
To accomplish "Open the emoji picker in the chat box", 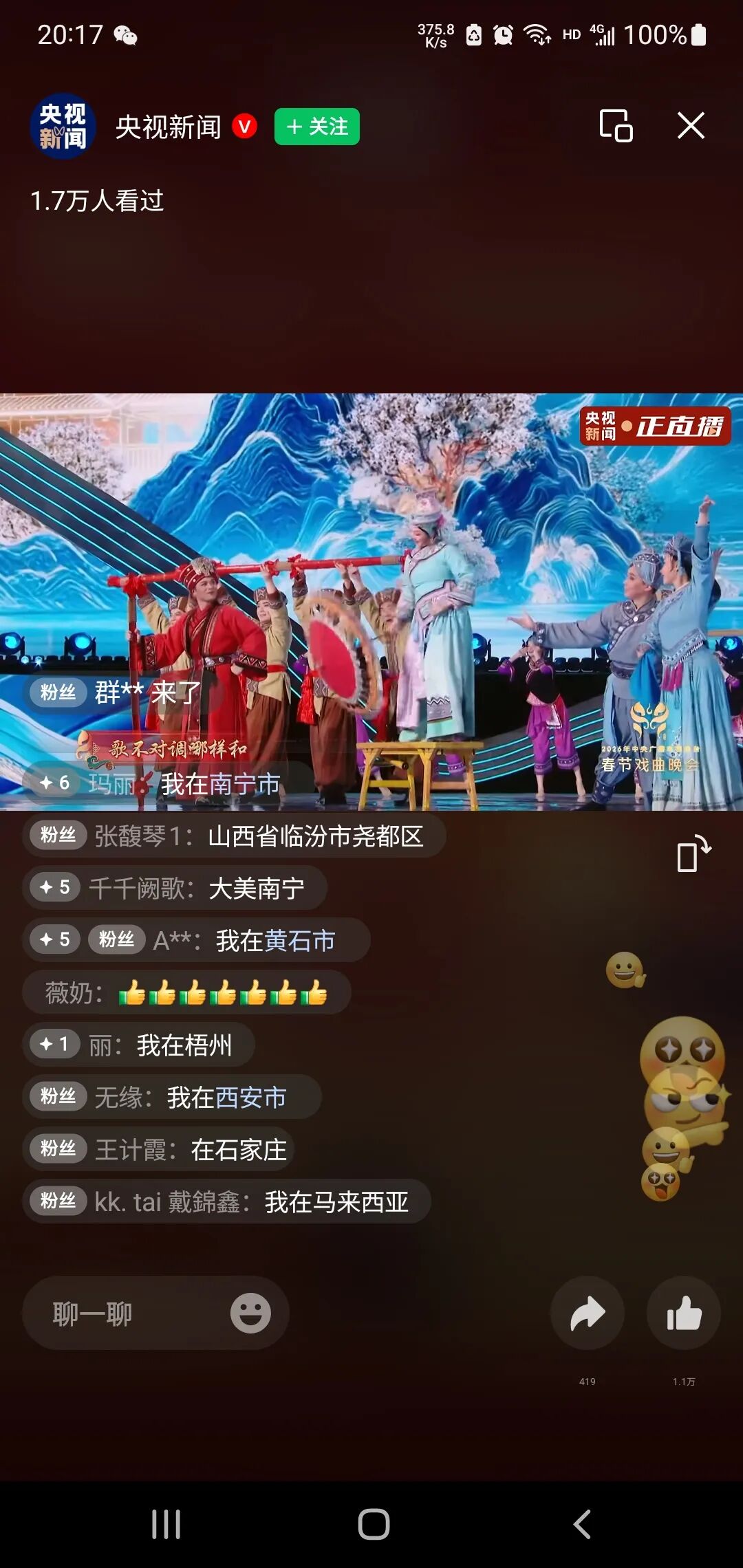I will [250, 1314].
